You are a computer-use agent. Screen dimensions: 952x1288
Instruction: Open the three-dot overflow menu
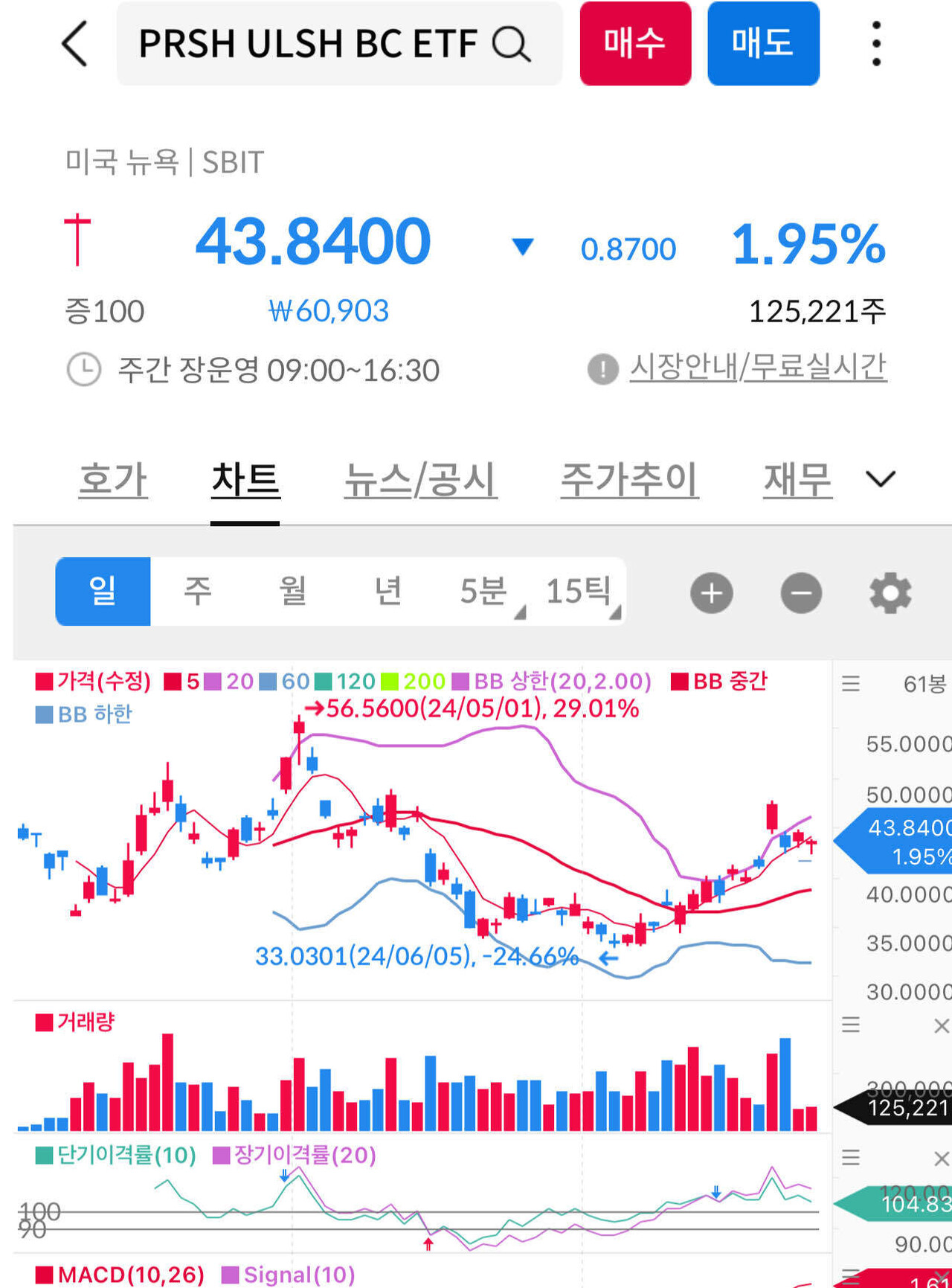coord(876,42)
